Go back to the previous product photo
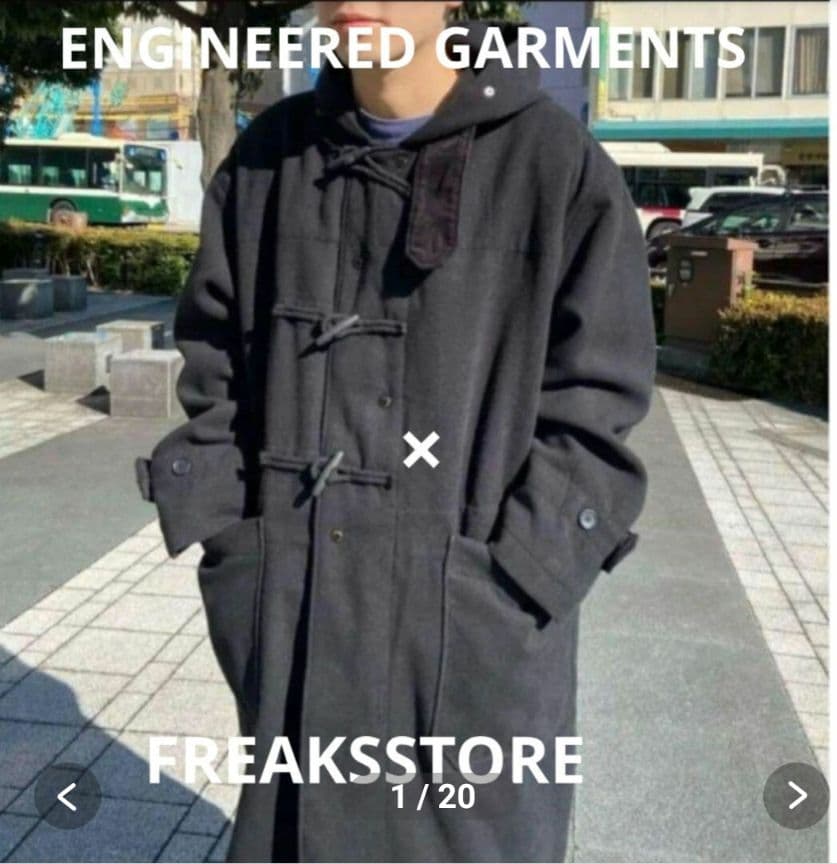837x864 pixels. coord(67,796)
